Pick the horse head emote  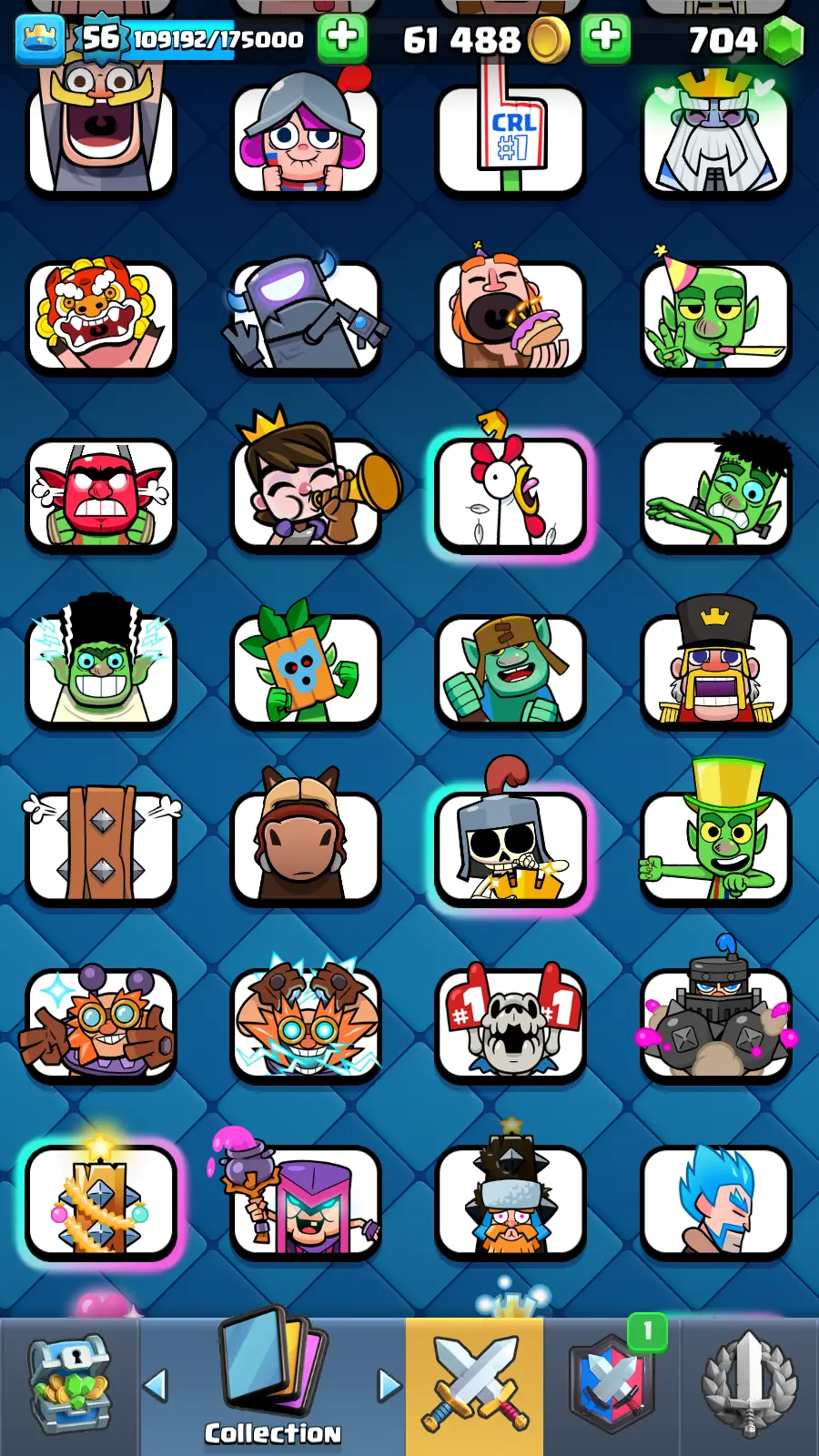pos(306,846)
